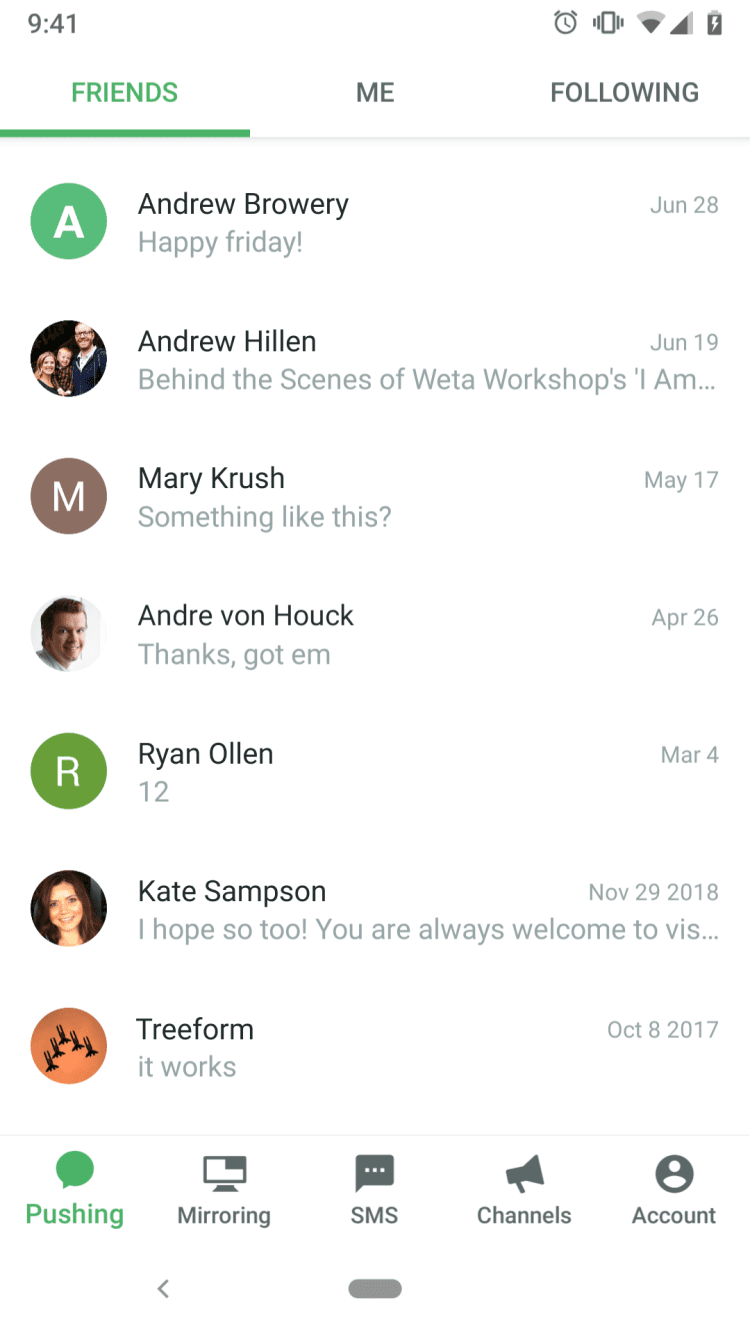Switch to the ME tab
The image size is (750, 1333).
375,93
